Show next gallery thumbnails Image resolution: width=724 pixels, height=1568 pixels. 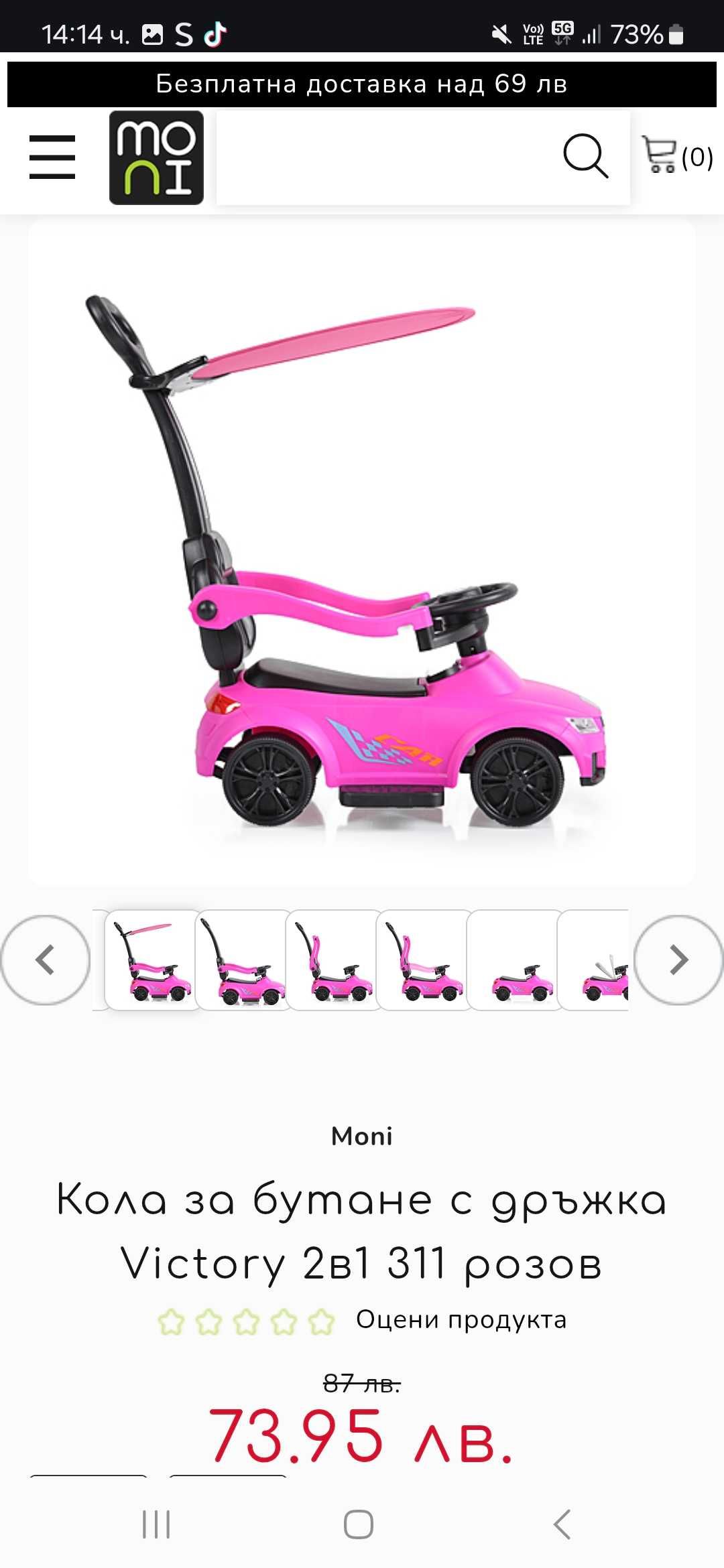[x=678, y=960]
